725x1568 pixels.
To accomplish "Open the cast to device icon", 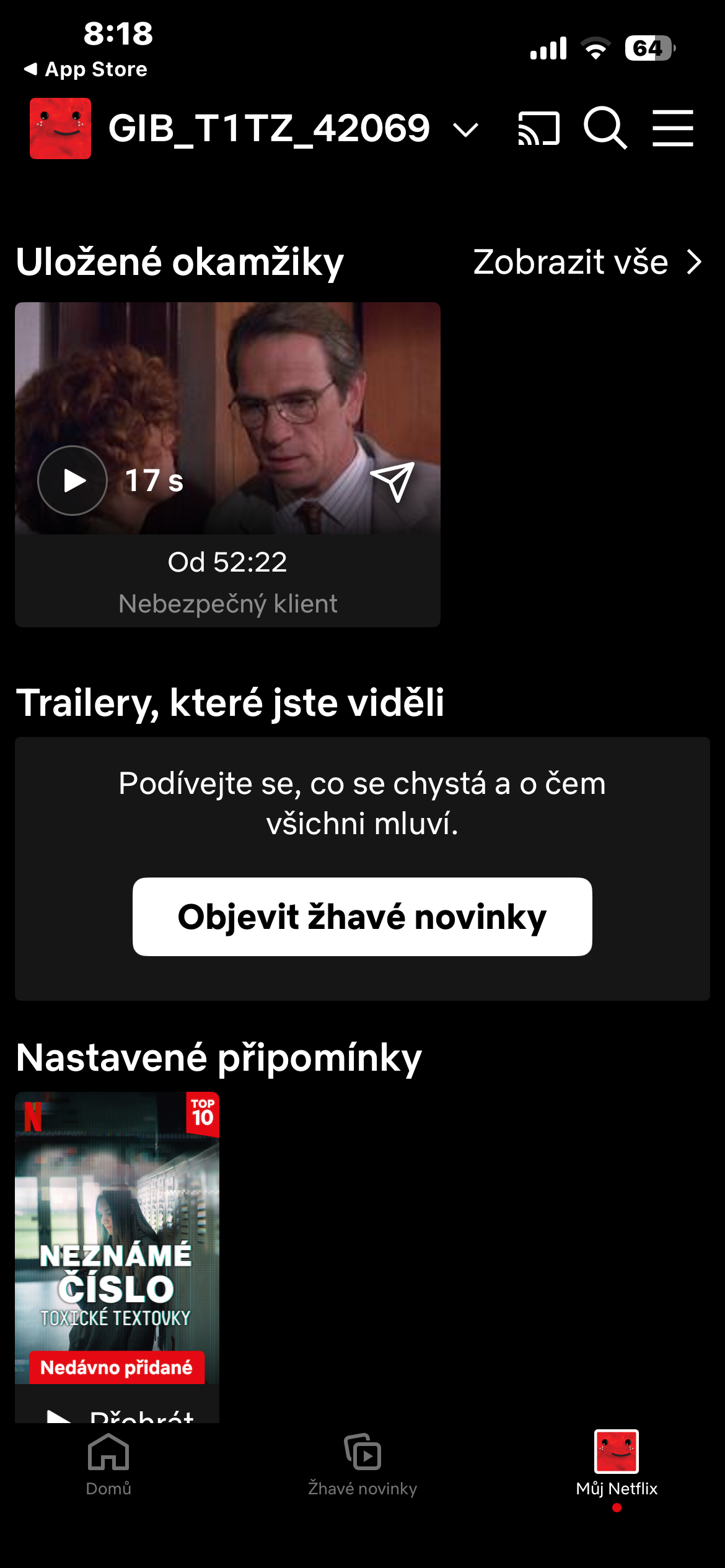I will pyautogui.click(x=538, y=129).
